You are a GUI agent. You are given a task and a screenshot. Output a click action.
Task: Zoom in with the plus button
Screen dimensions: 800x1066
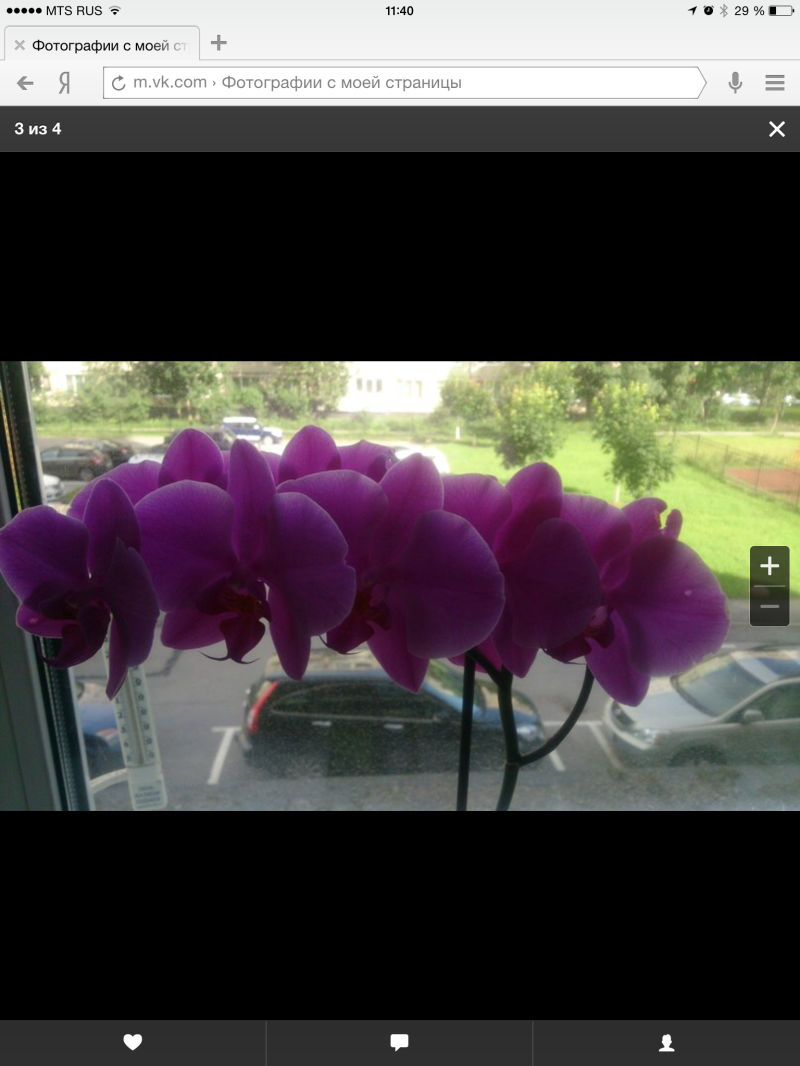pyautogui.click(x=769, y=567)
